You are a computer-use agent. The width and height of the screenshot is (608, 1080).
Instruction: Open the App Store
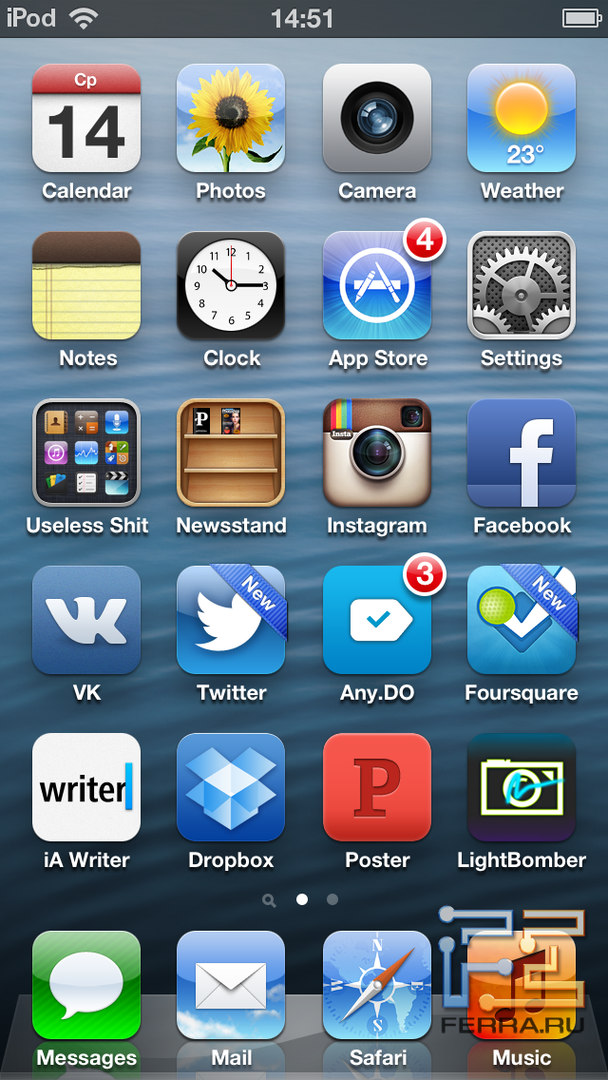[x=377, y=286]
